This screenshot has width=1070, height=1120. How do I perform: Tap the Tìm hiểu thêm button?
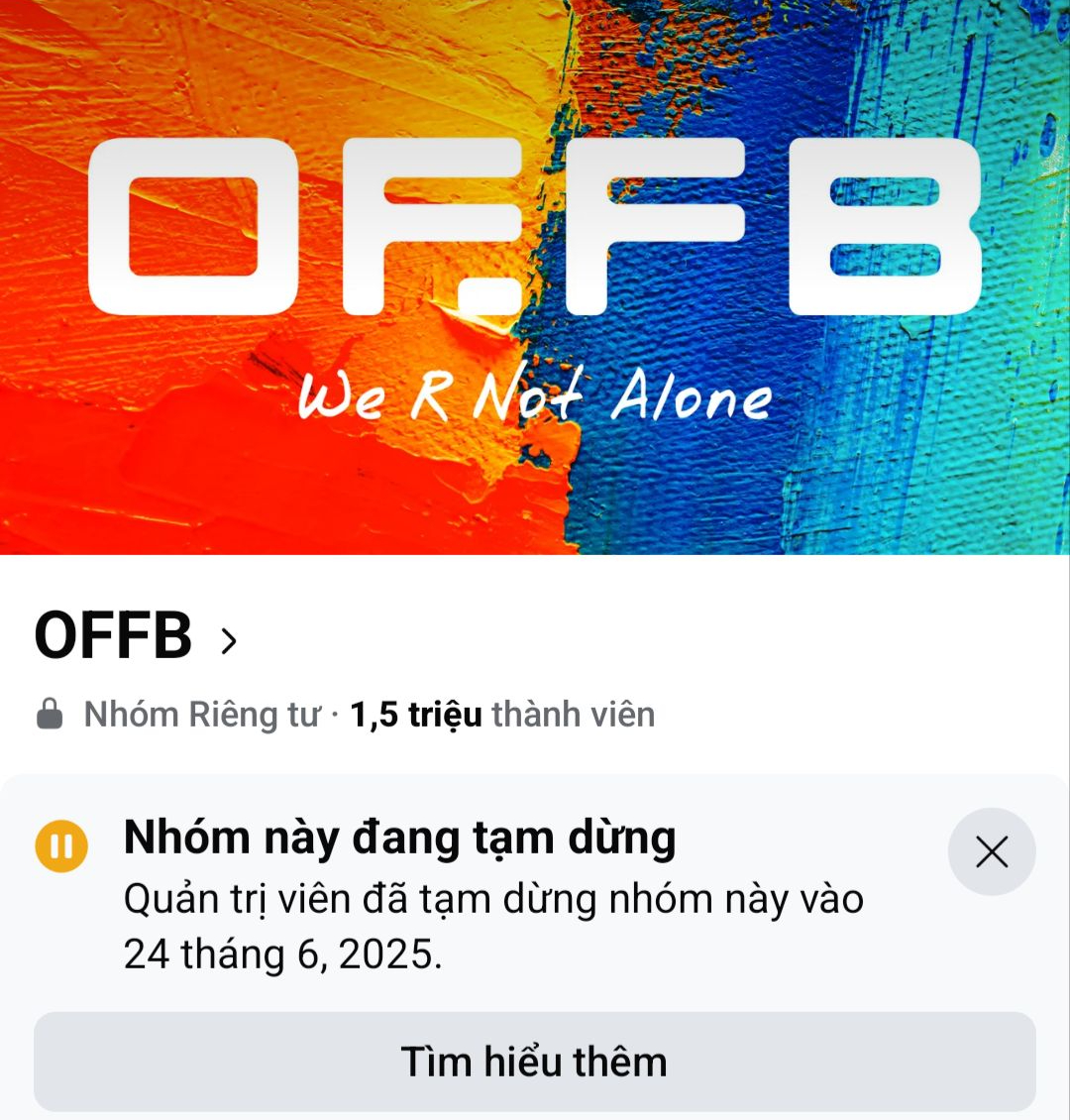tap(535, 1062)
